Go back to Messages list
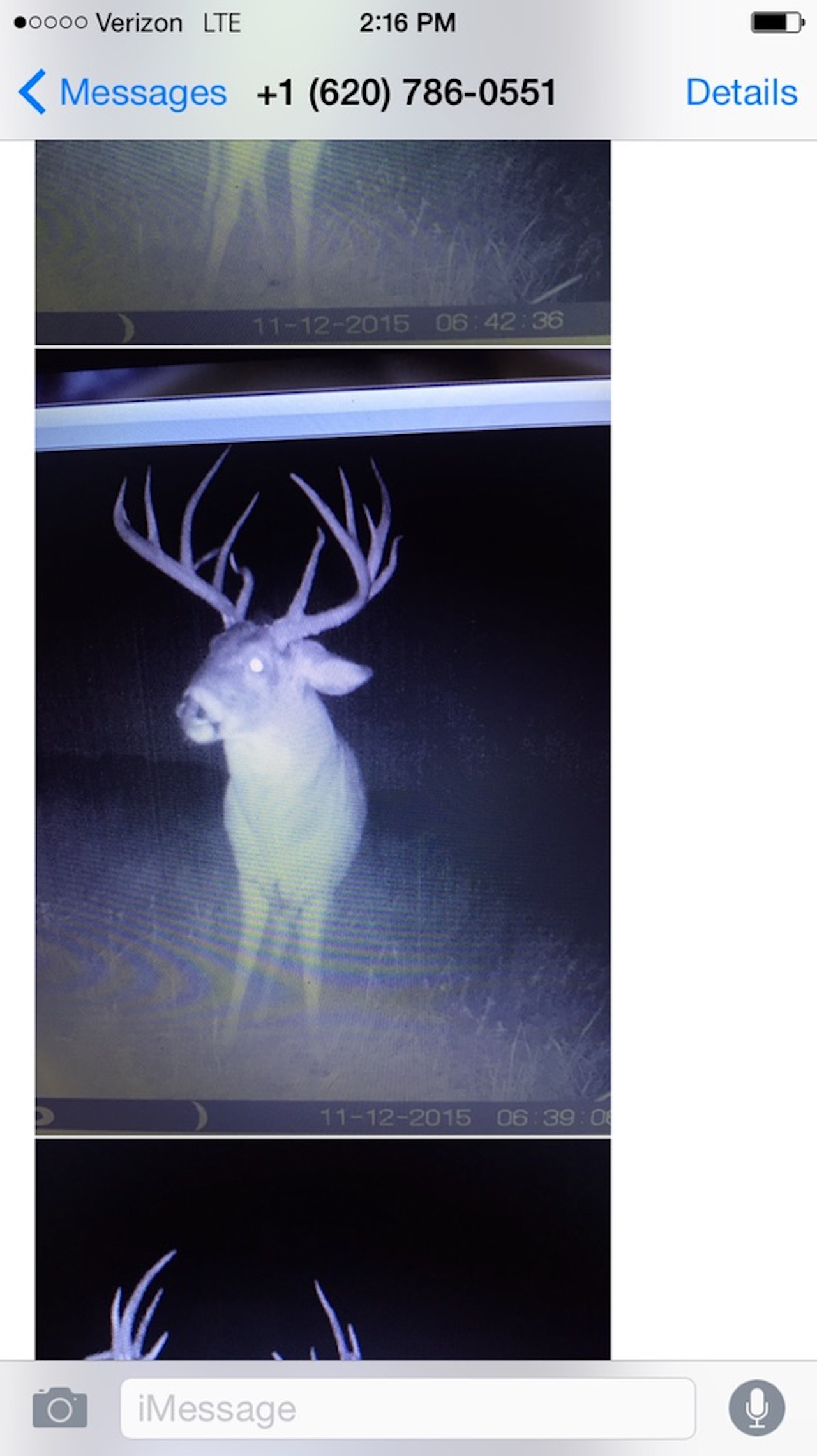This screenshot has height=1456, width=817. [123, 93]
